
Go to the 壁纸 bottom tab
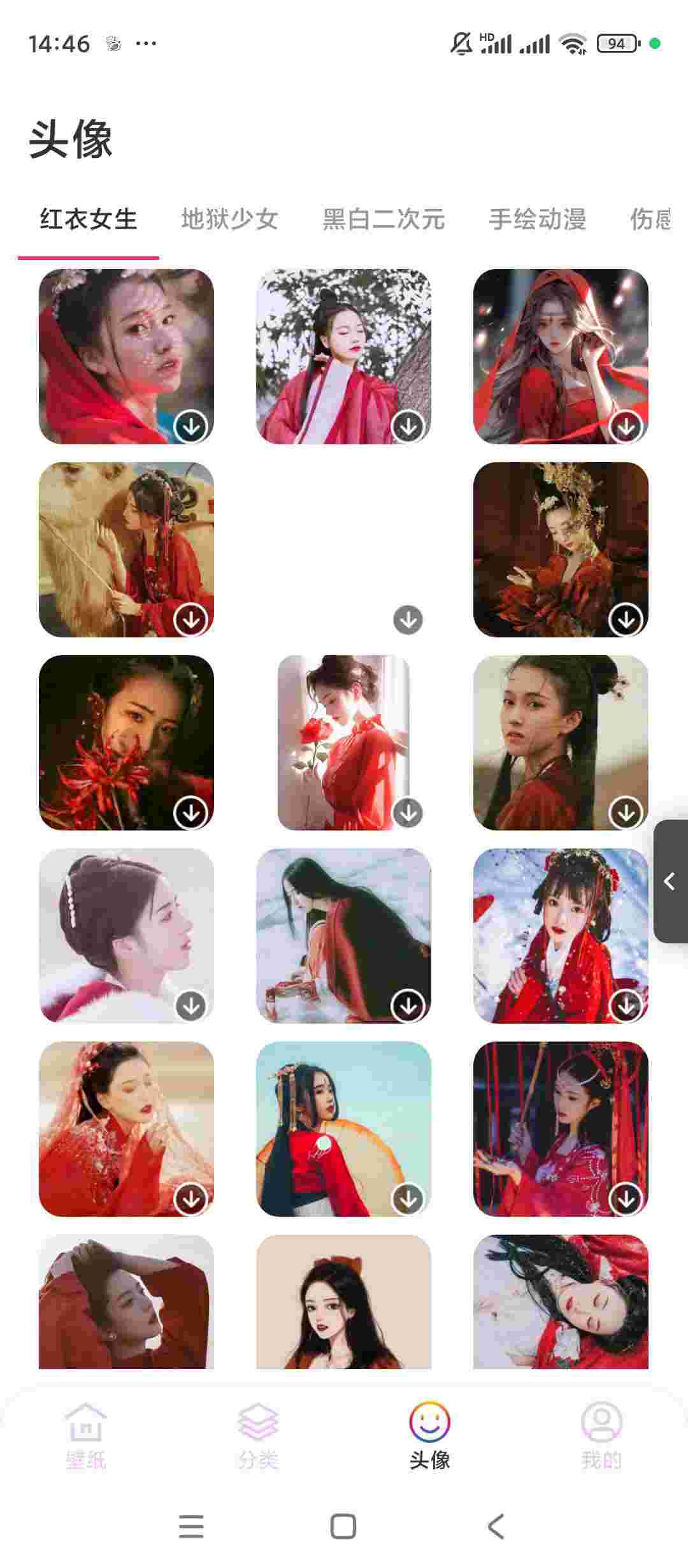click(x=86, y=1435)
